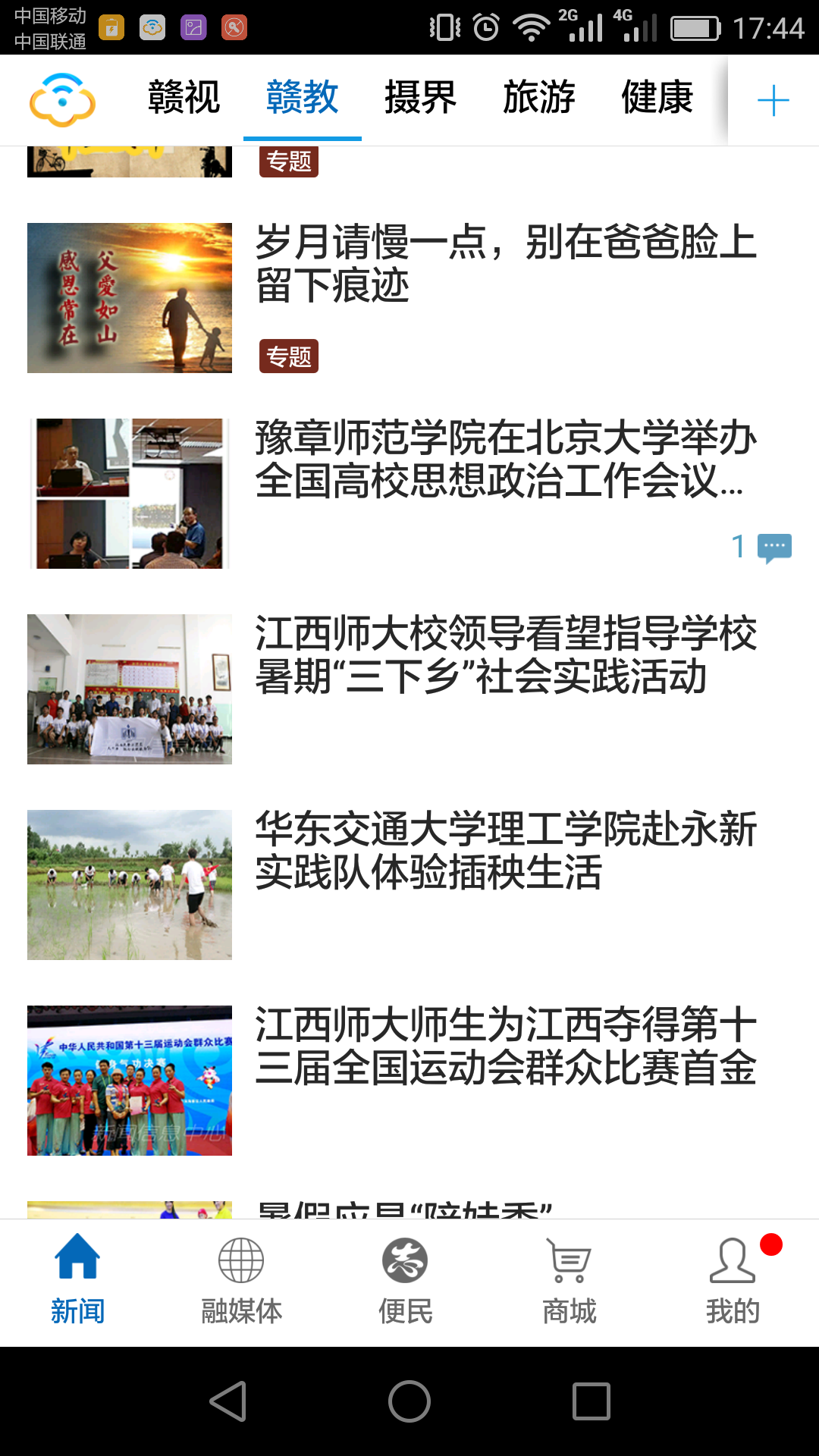
Task: Open the 便民 services tab
Action: 405,1282
